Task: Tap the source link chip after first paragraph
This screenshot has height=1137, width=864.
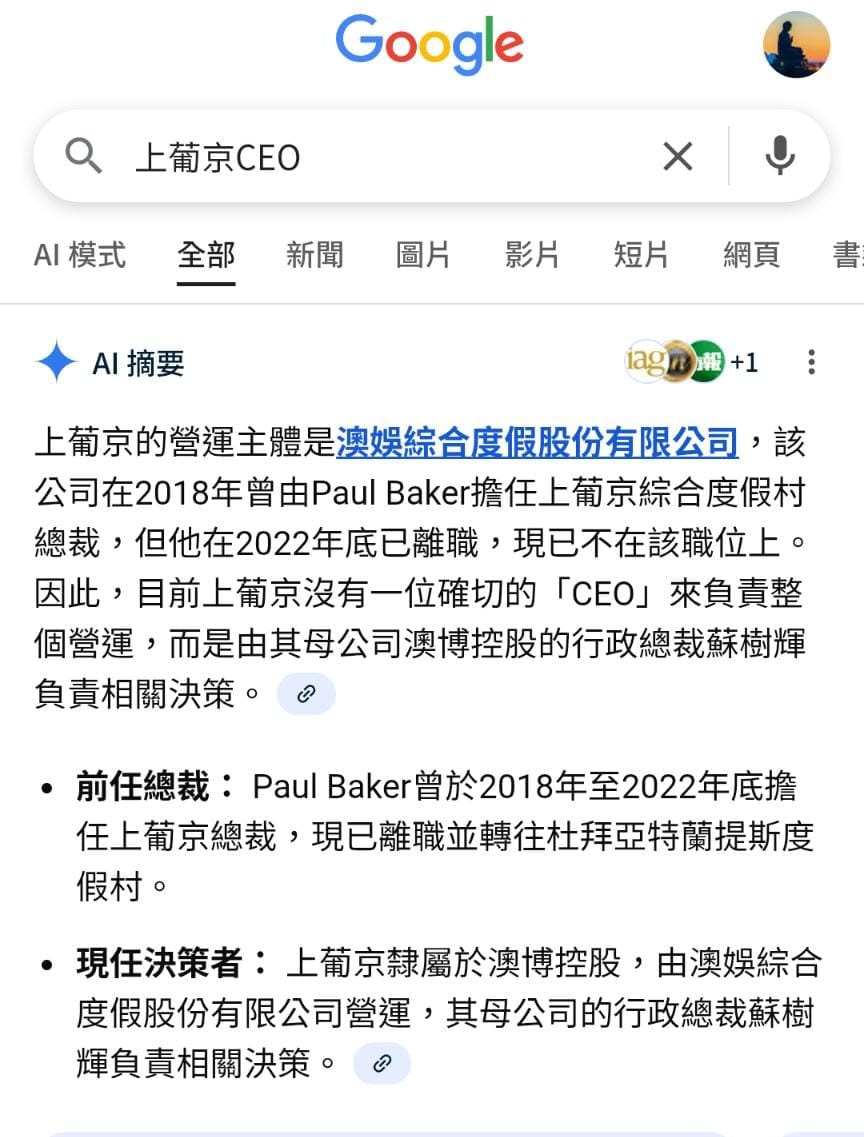Action: [306, 694]
